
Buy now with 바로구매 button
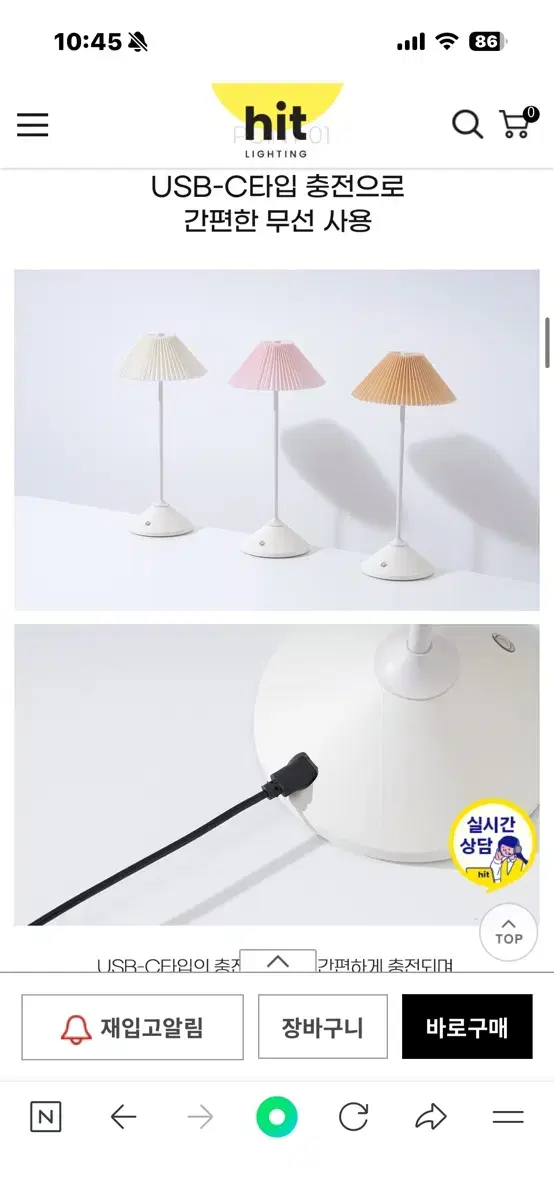pyautogui.click(x=467, y=1027)
